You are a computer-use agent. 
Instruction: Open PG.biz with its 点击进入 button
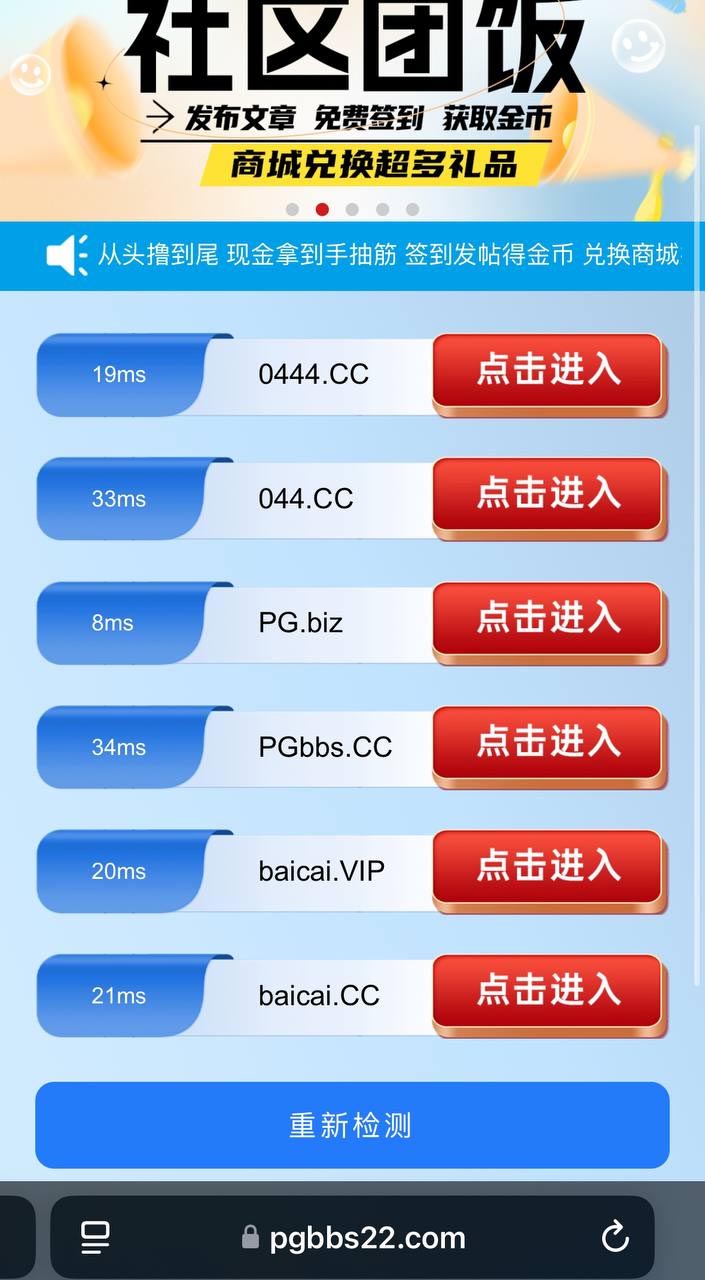point(548,620)
